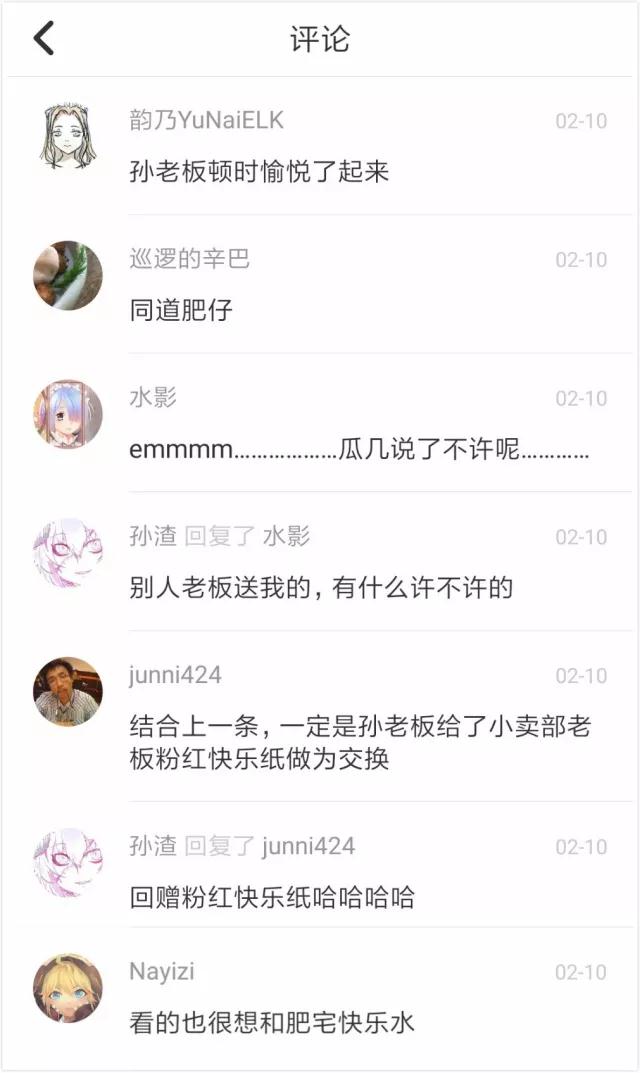Open 韵乃YuNaiELK's profile picture

pos(68,136)
